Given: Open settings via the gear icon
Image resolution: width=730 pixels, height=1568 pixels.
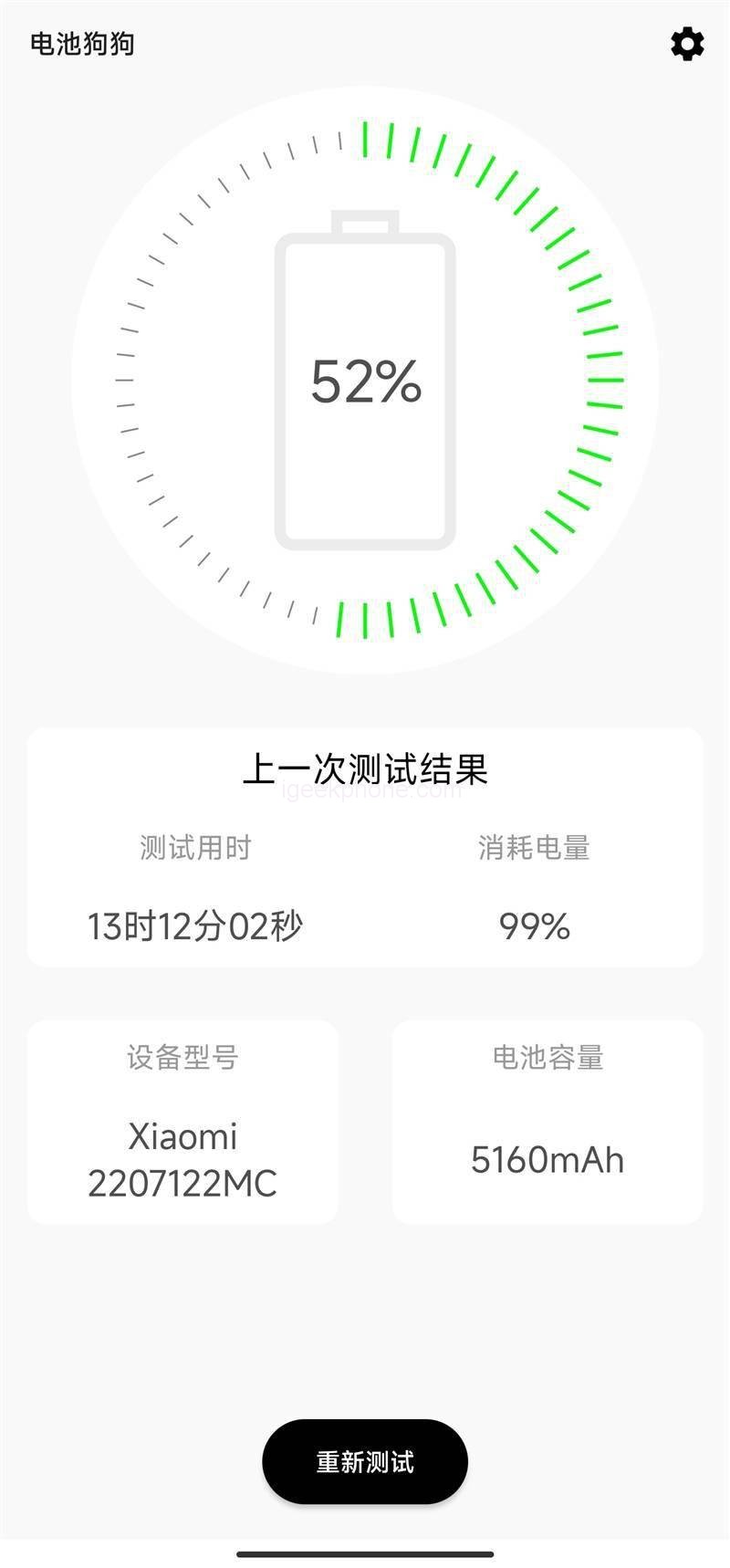Looking at the screenshot, I should point(687,44).
